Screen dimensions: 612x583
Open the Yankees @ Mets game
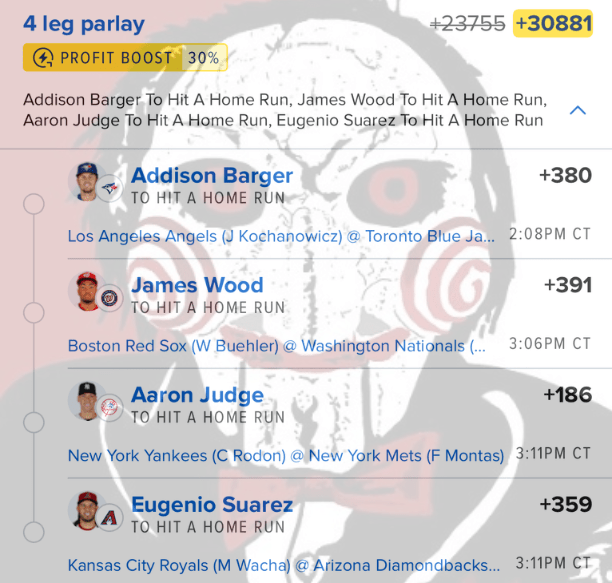(x=286, y=455)
